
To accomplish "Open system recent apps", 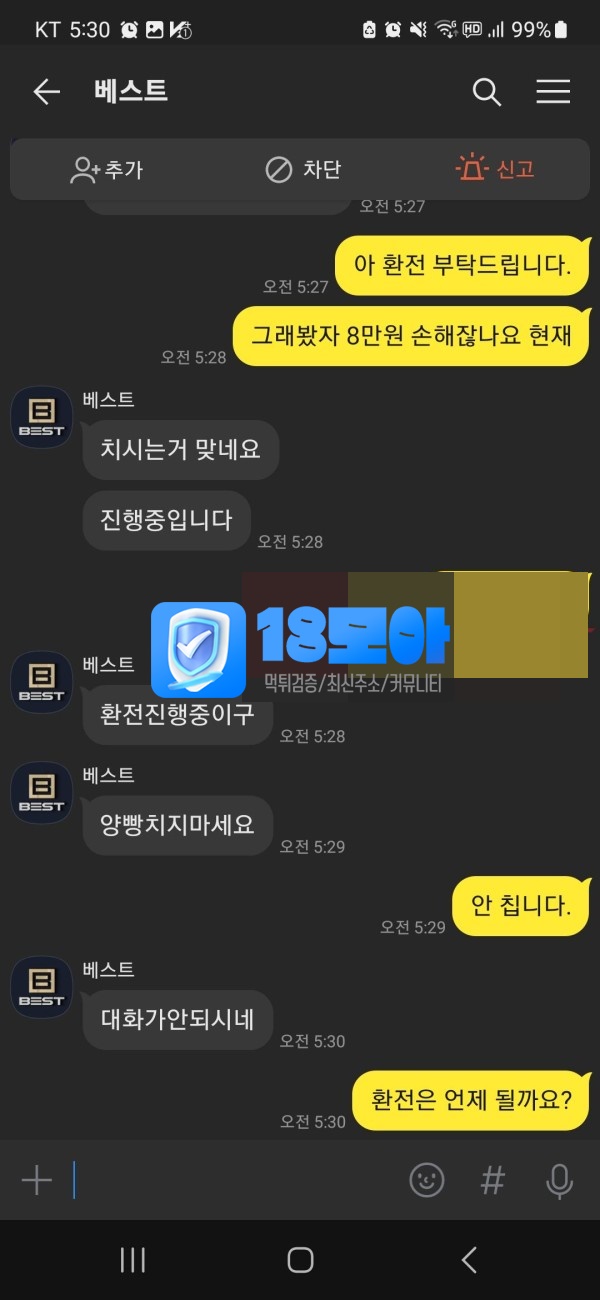I will (133, 1260).
